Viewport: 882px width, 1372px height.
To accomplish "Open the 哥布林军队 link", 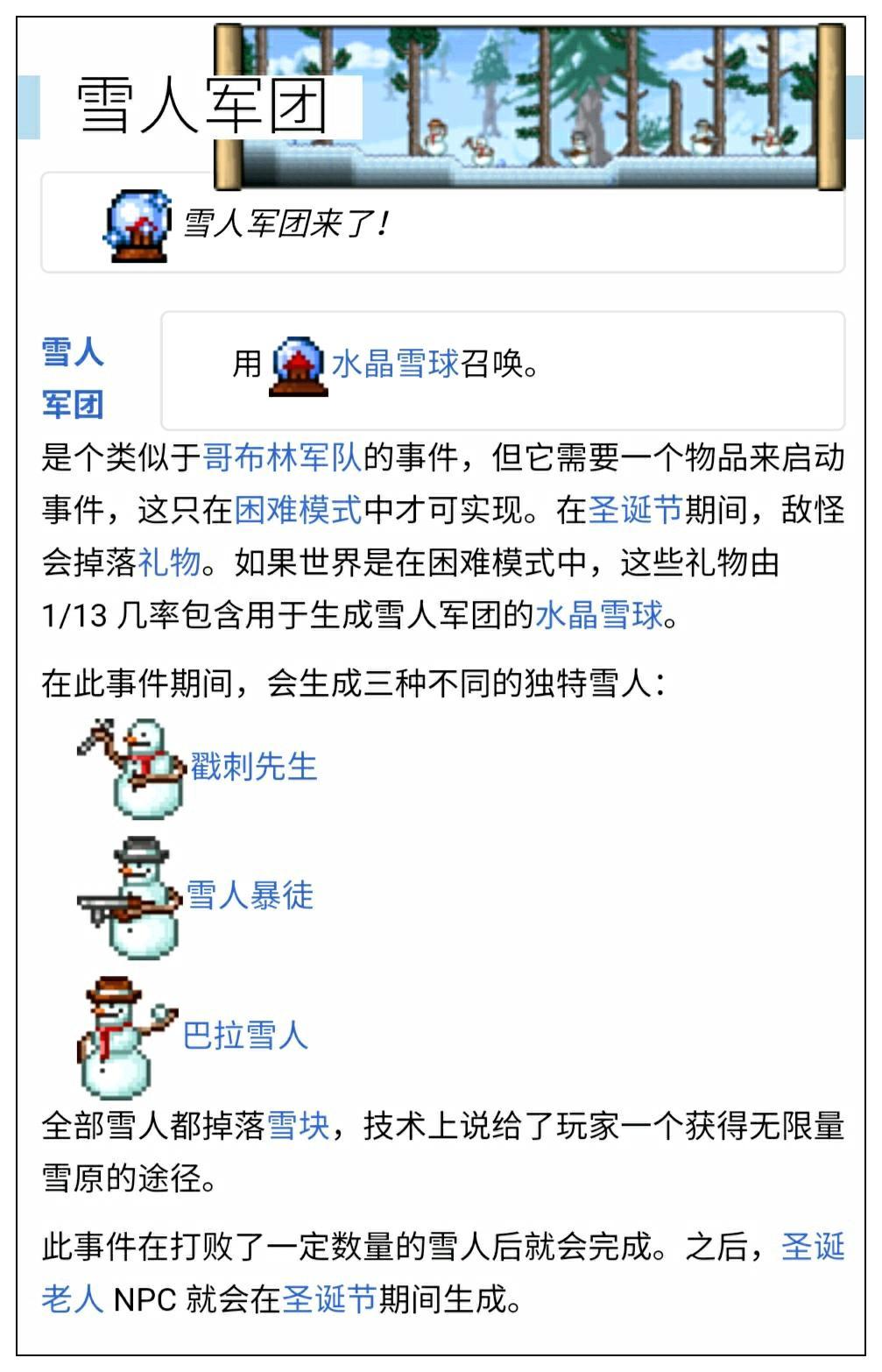I will pos(282,457).
